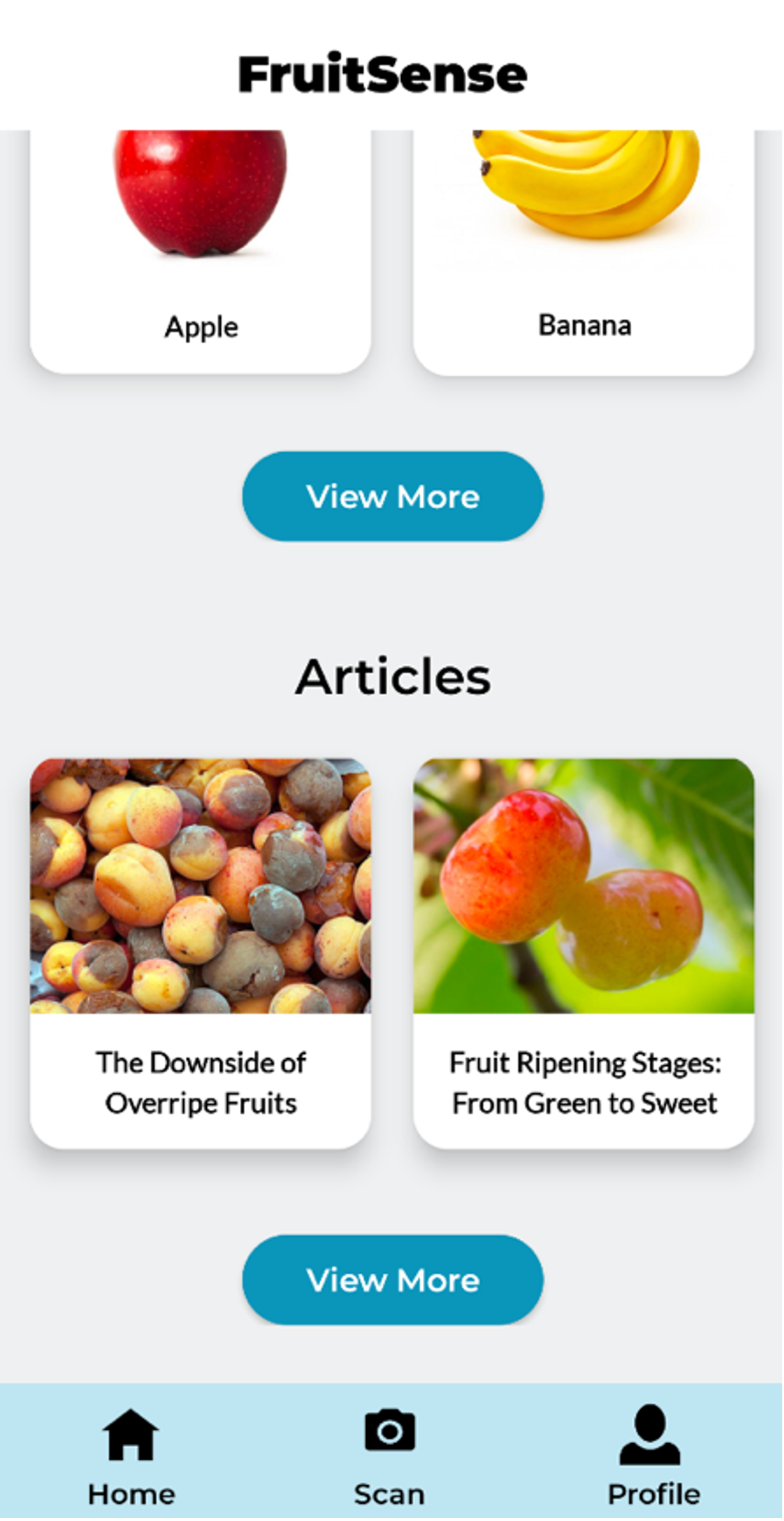This screenshot has height=1521, width=784.
Task: Open the Fruit Ripening Stages article
Action: point(583,954)
